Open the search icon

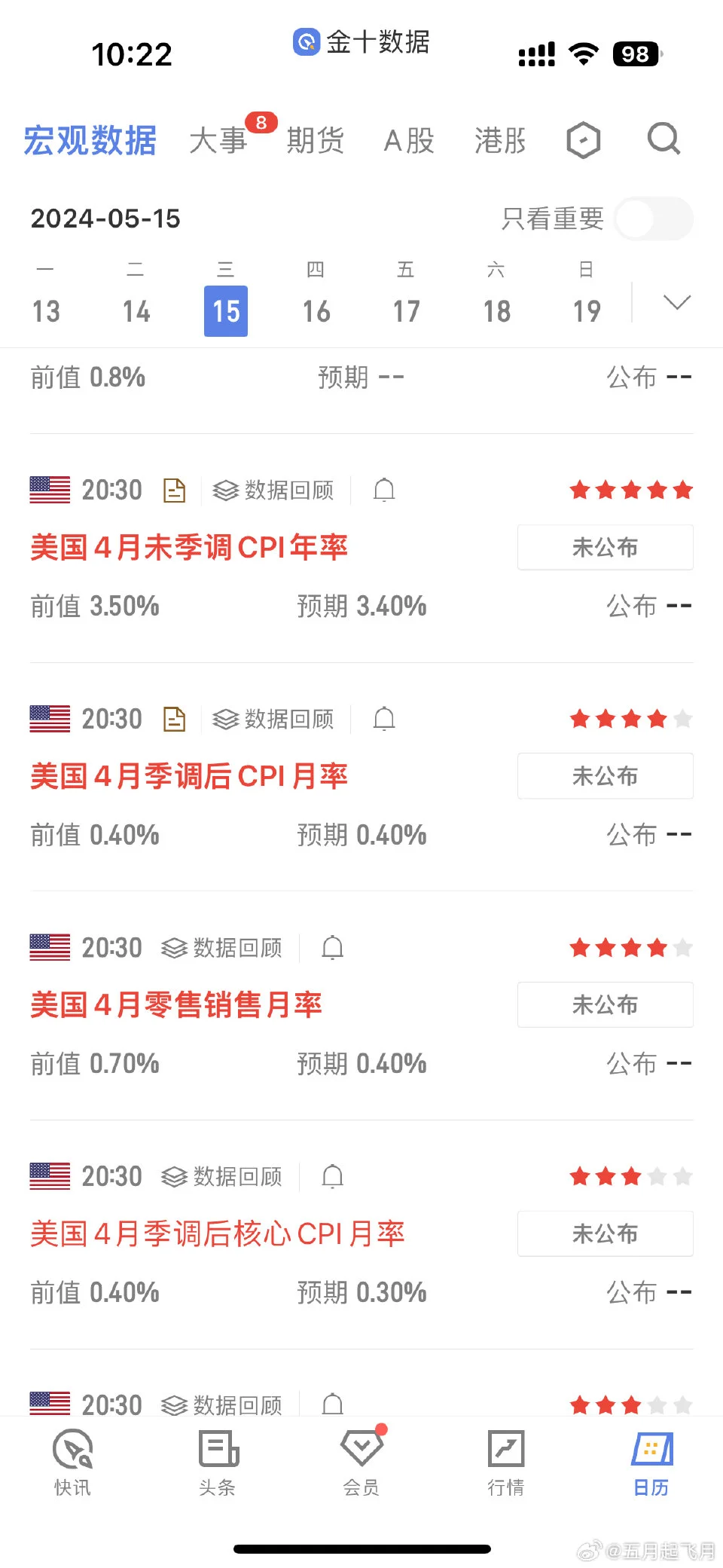664,139
